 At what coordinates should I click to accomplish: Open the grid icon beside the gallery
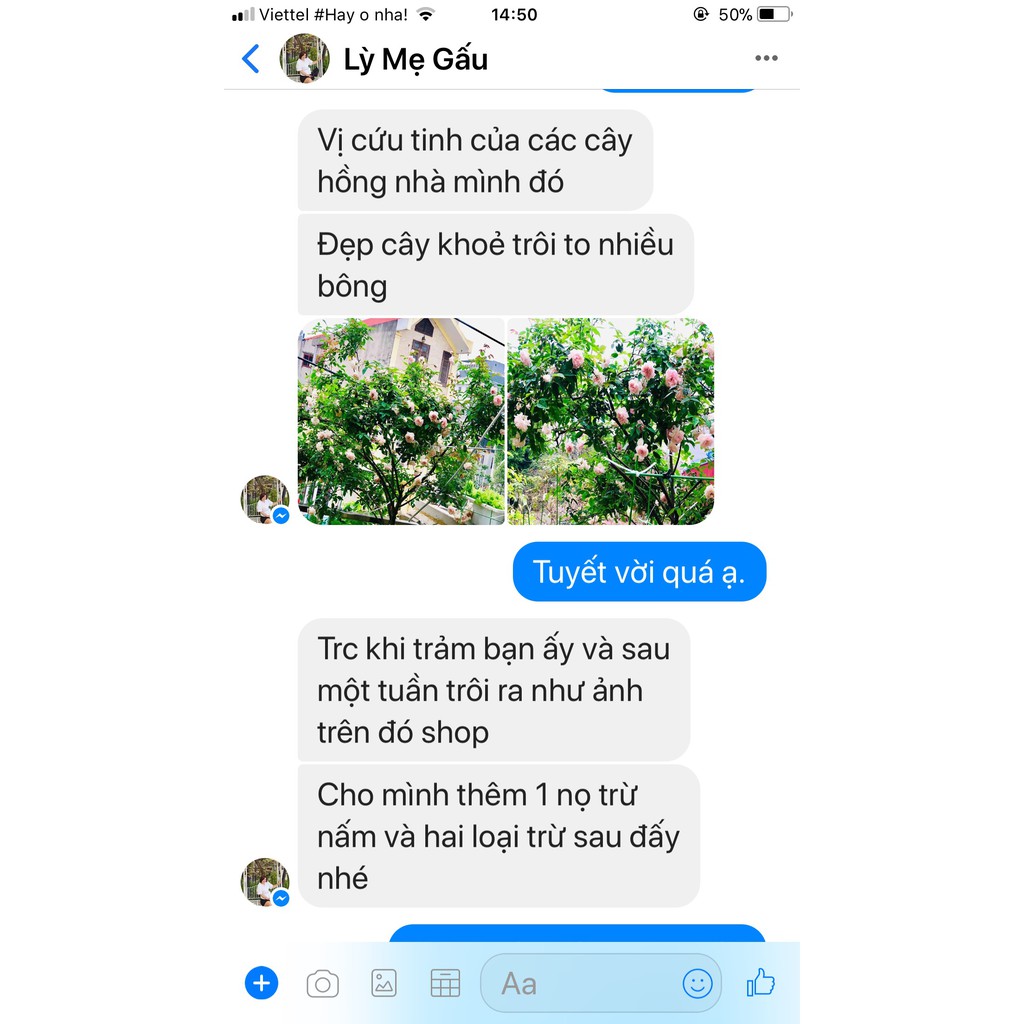[445, 984]
